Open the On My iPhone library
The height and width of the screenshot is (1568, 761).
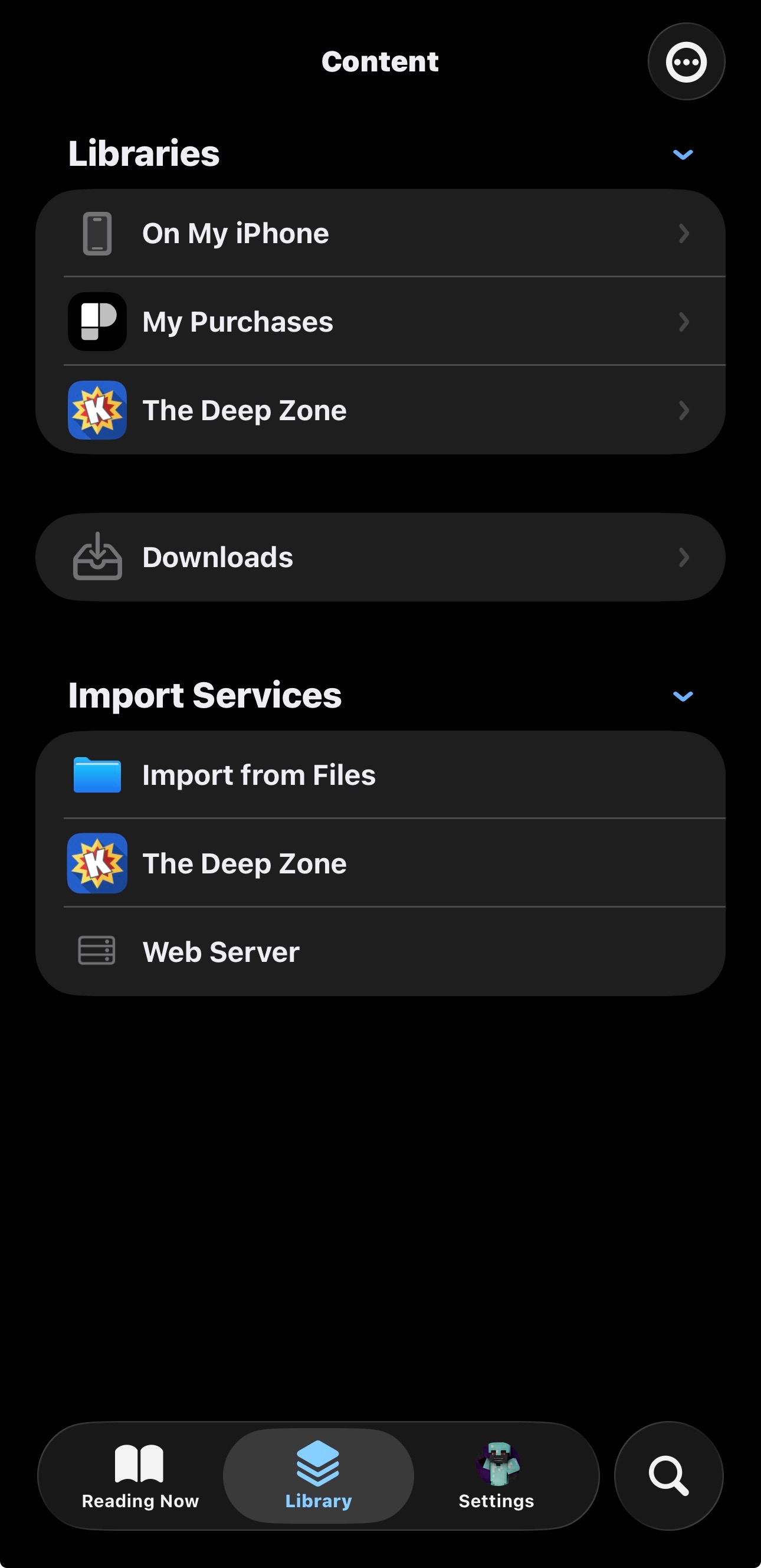(380, 233)
